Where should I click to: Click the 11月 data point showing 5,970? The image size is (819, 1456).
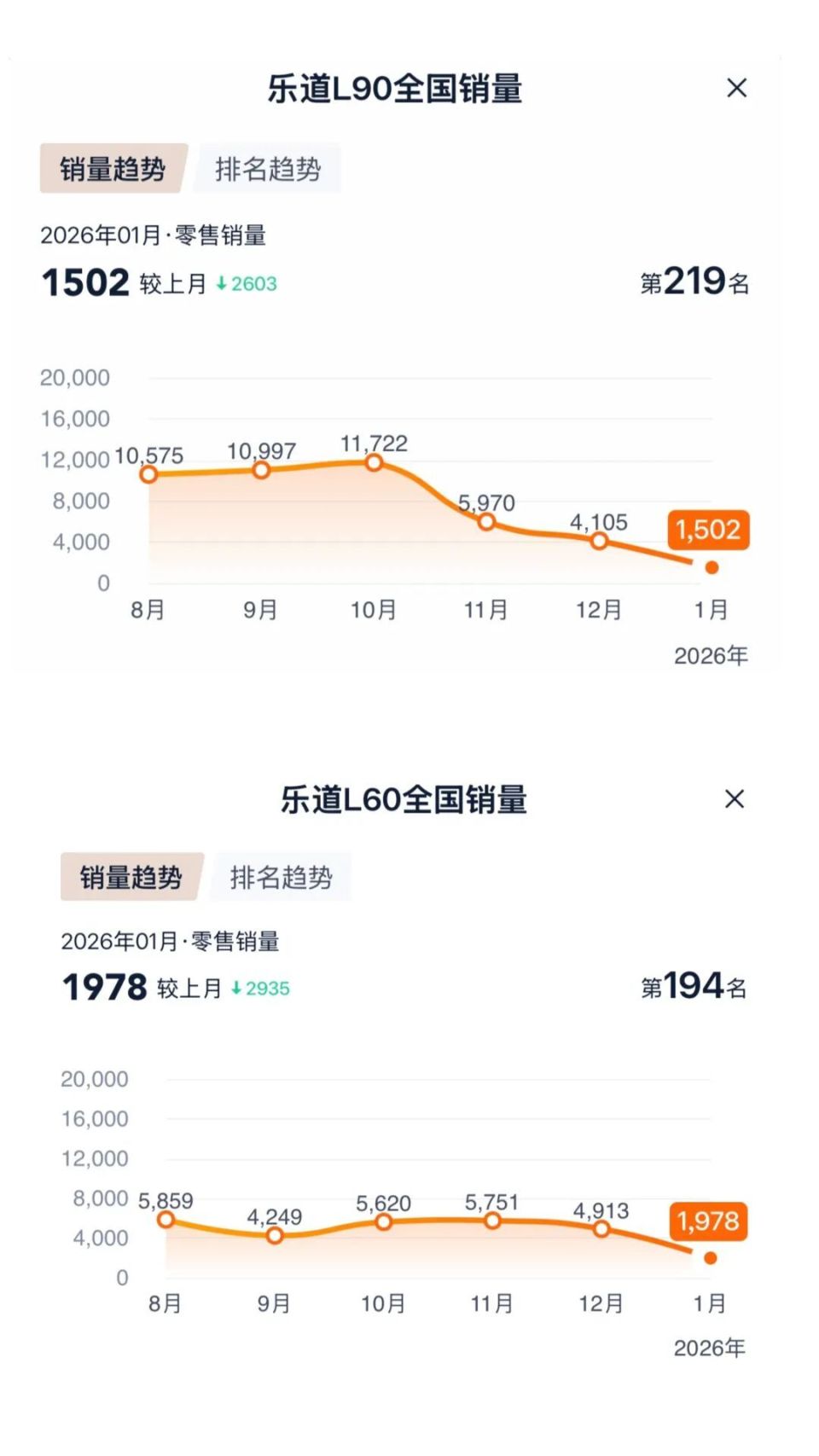click(485, 520)
